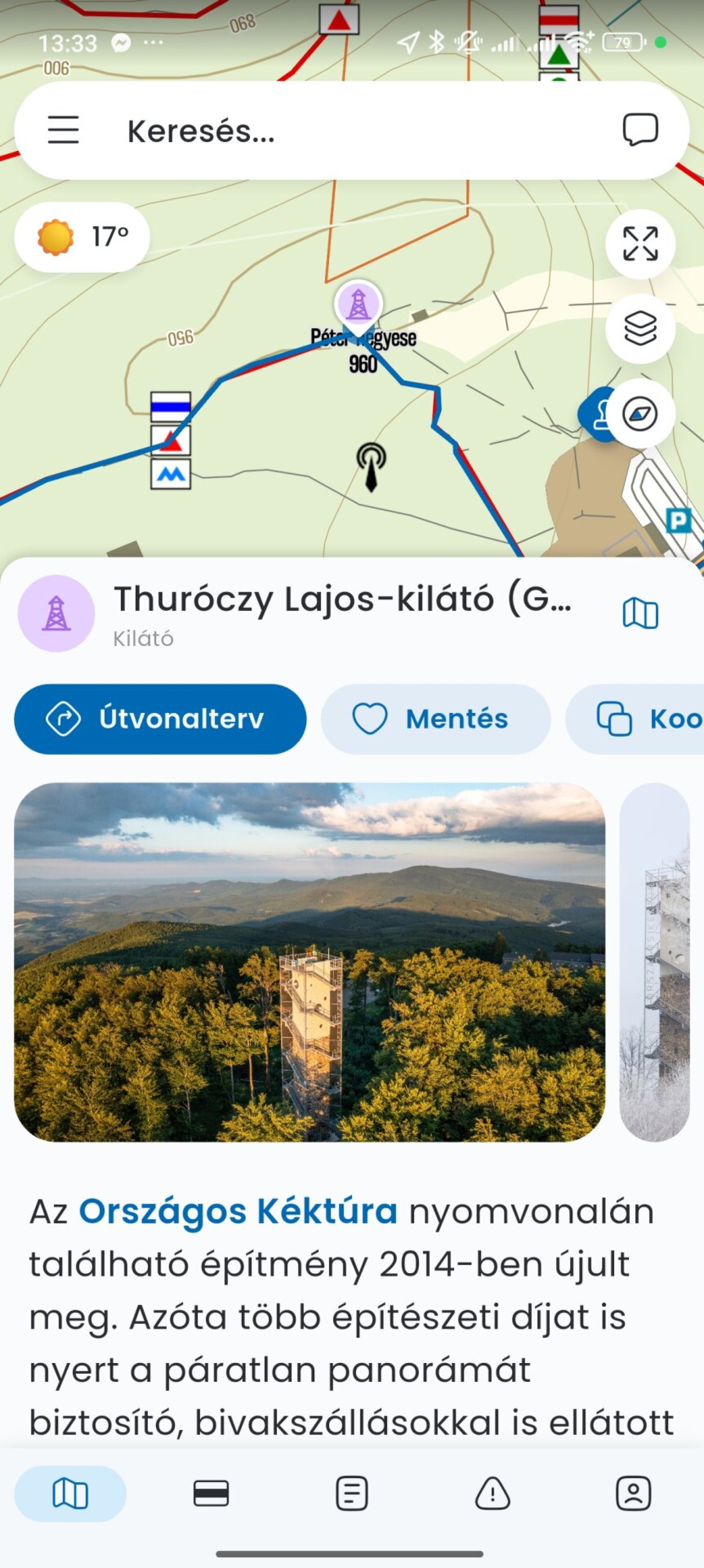Open the chat bubble icon in search bar
This screenshot has height=1568, width=704.
tap(640, 130)
